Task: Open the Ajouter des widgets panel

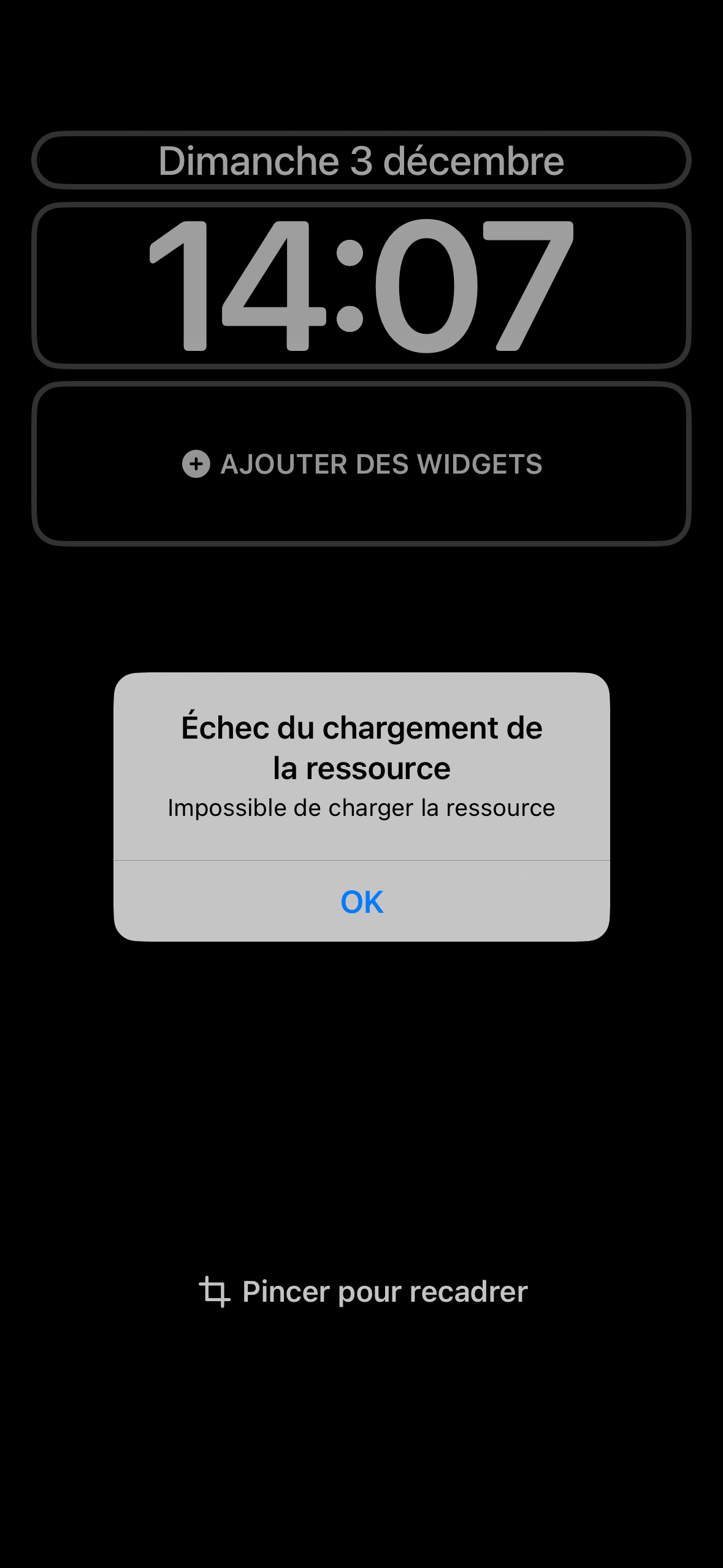Action: (x=362, y=464)
